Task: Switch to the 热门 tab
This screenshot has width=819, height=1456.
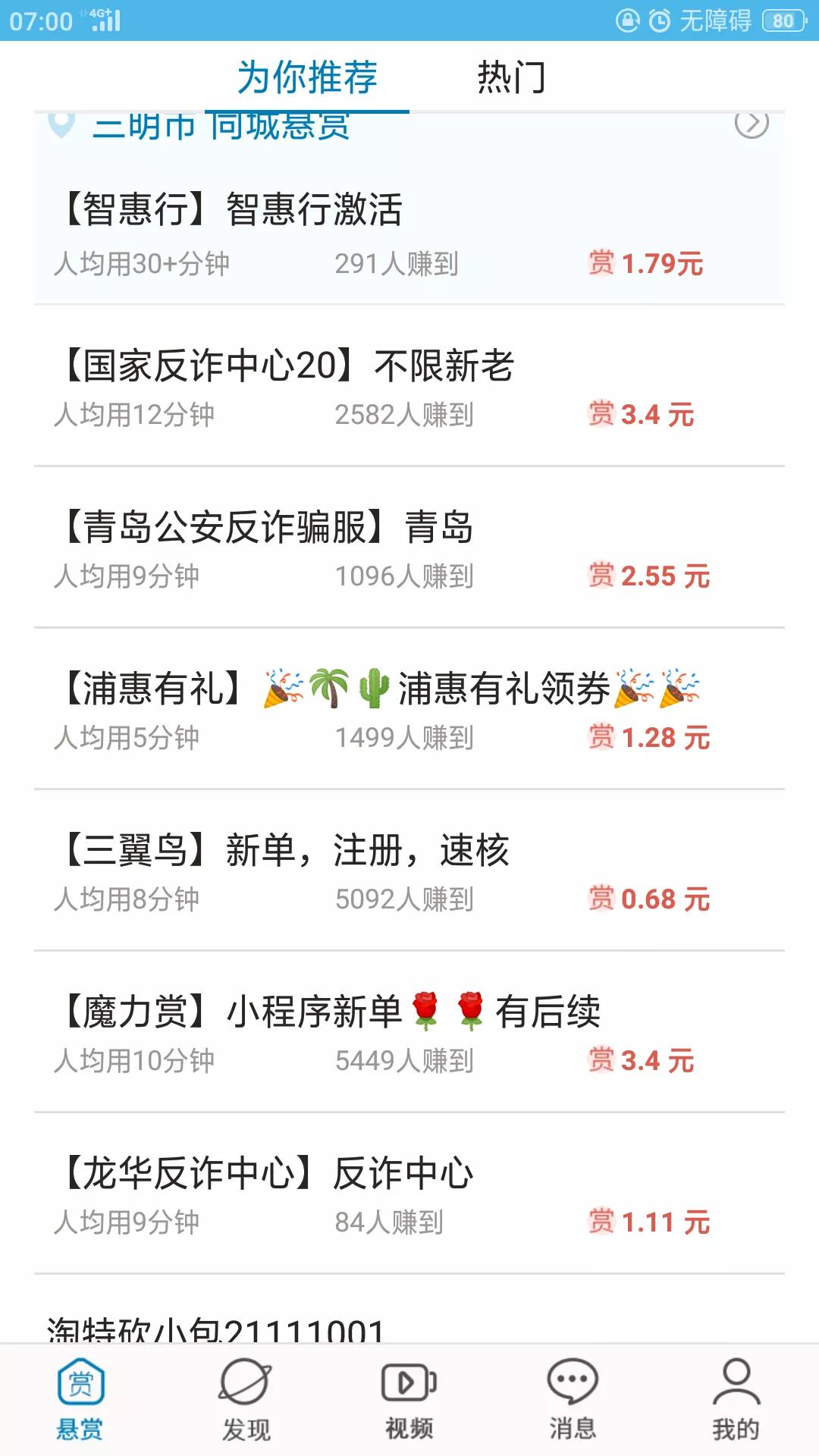Action: coord(511,76)
